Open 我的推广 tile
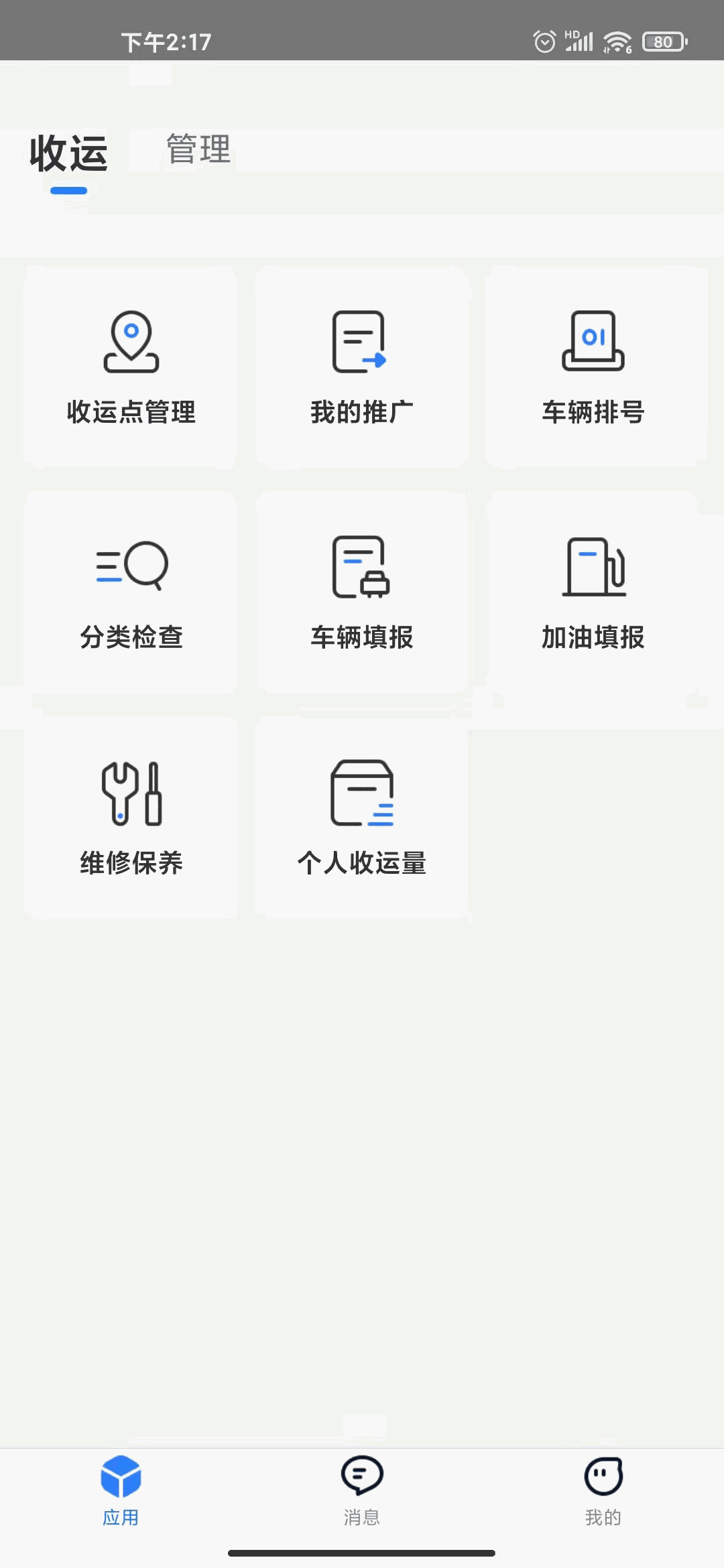Image resolution: width=724 pixels, height=1568 pixels. point(362,367)
